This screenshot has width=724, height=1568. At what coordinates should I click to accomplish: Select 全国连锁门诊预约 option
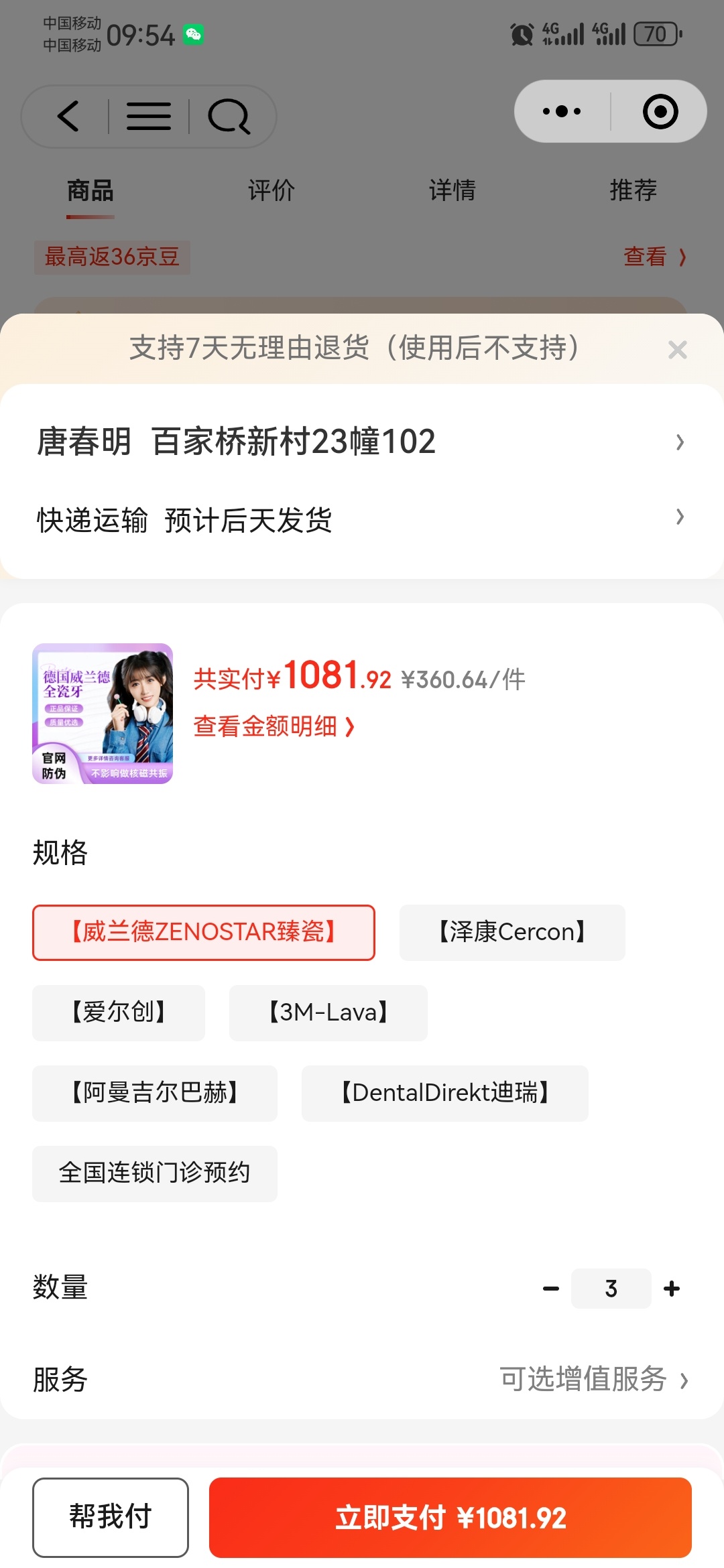point(154,1173)
